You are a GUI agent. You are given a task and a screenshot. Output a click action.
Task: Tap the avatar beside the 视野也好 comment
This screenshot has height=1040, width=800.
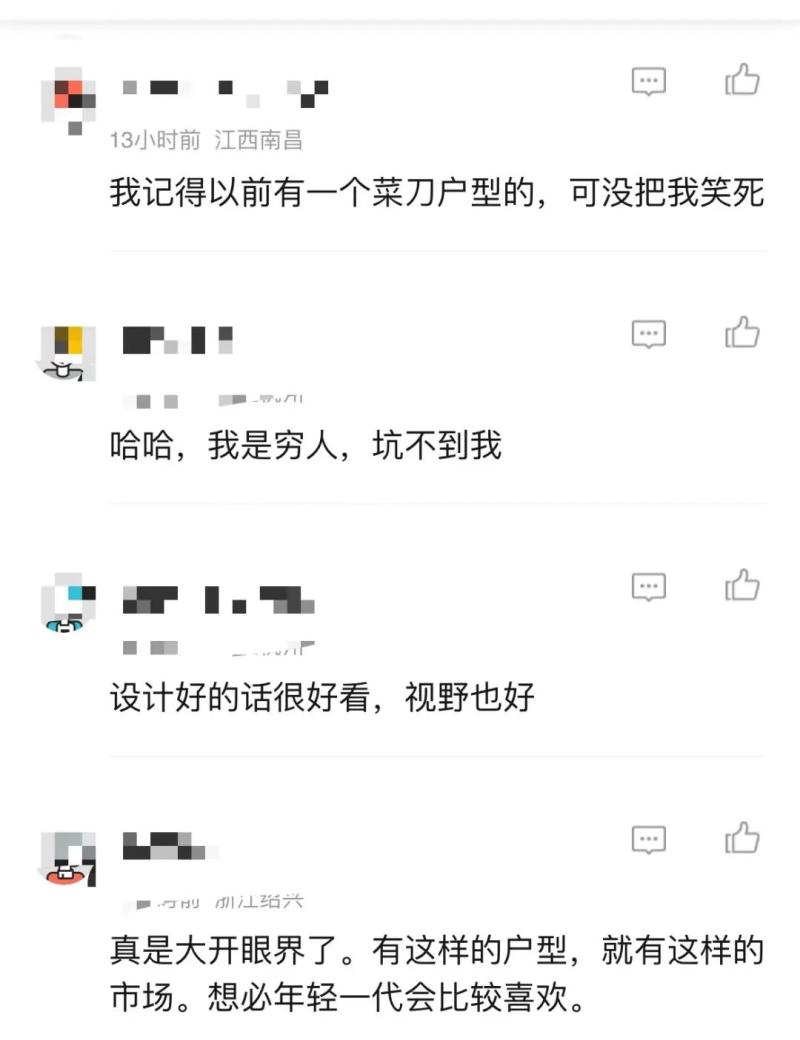pyautogui.click(x=68, y=604)
